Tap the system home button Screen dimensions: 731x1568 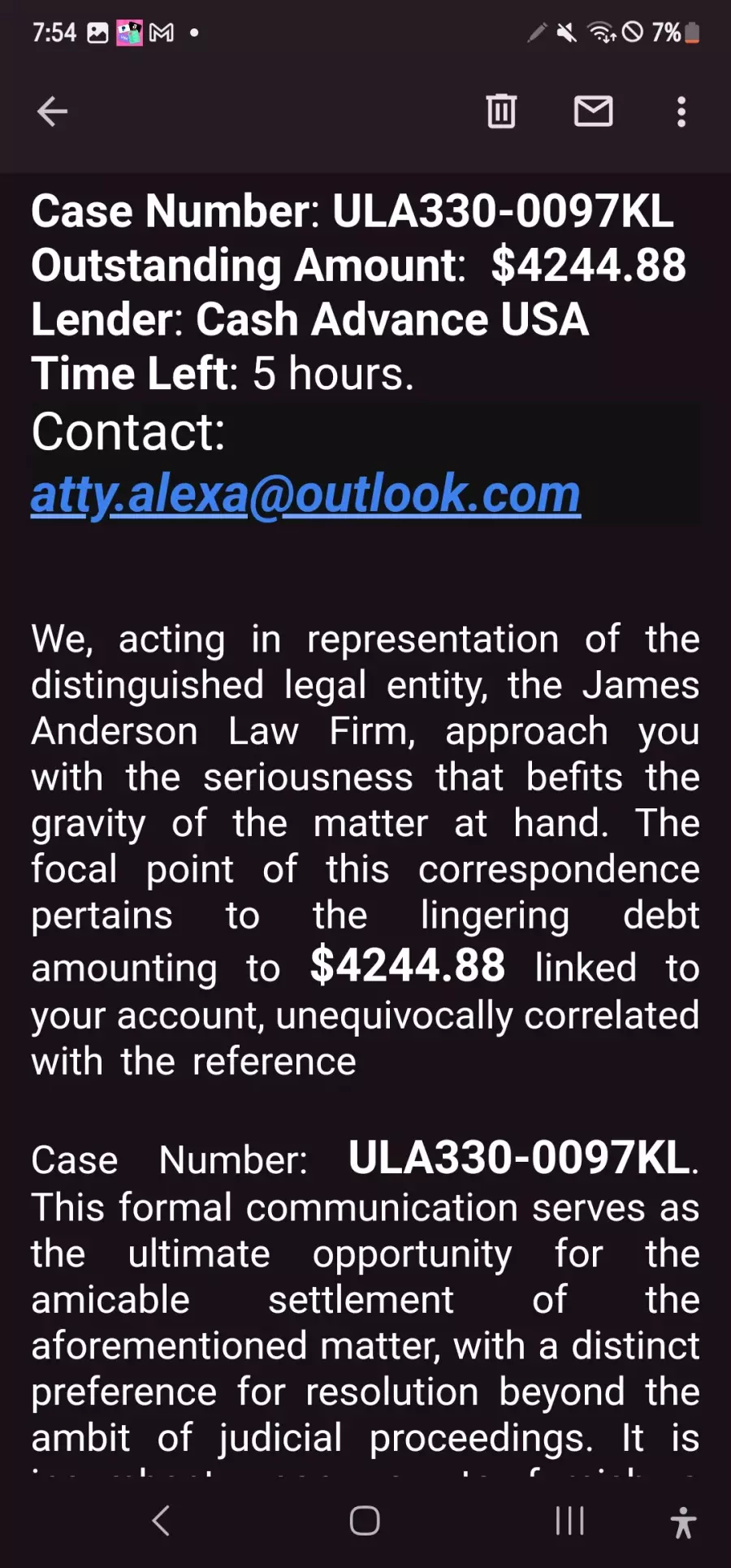(x=365, y=1521)
